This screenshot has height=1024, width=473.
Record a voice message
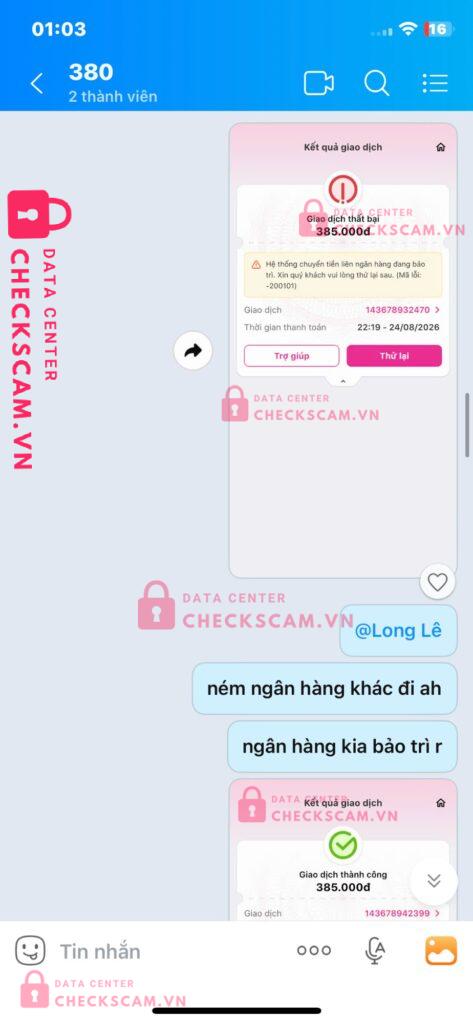point(375,951)
